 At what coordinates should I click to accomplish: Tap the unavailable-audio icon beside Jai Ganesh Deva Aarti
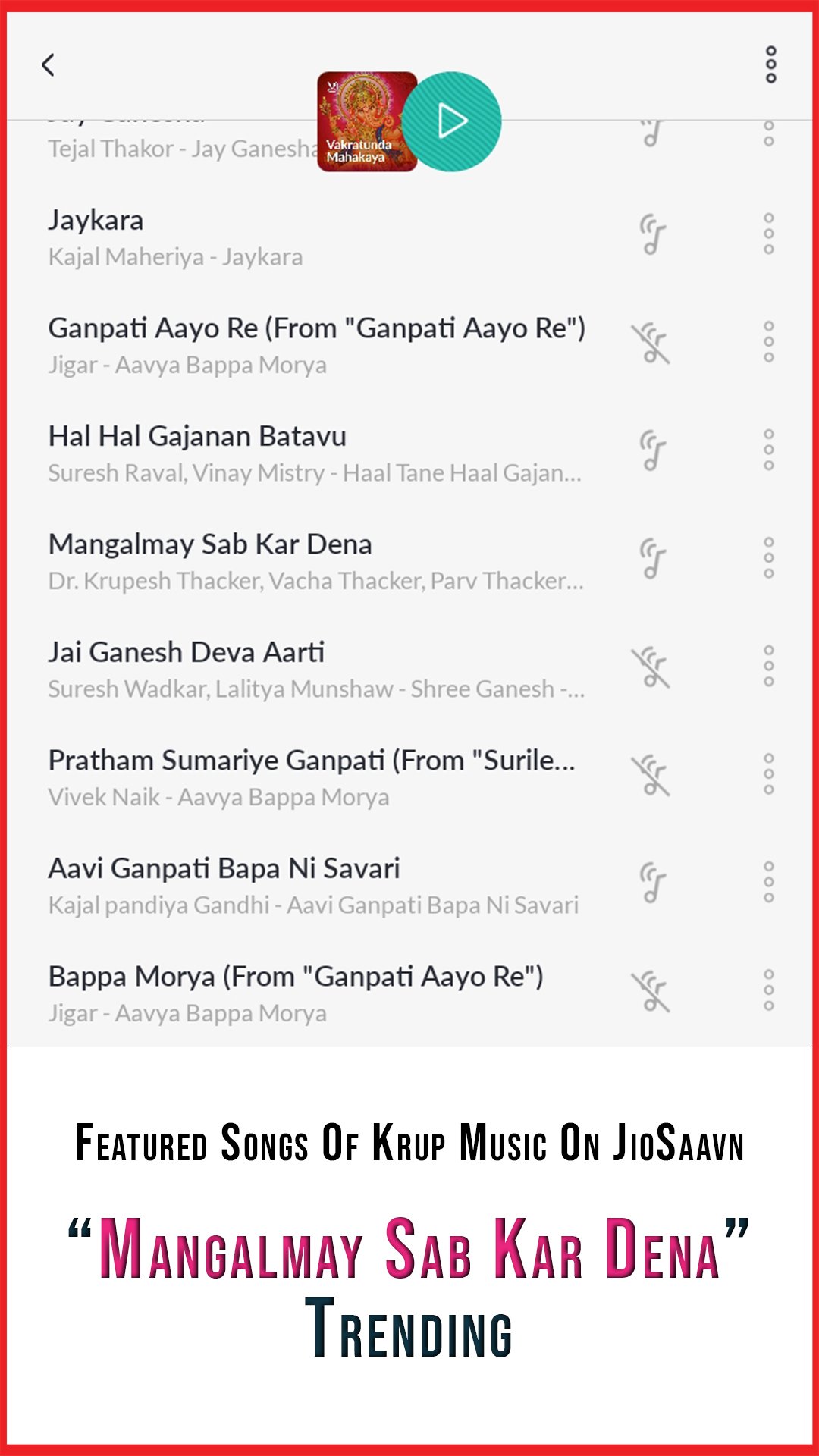pyautogui.click(x=648, y=667)
